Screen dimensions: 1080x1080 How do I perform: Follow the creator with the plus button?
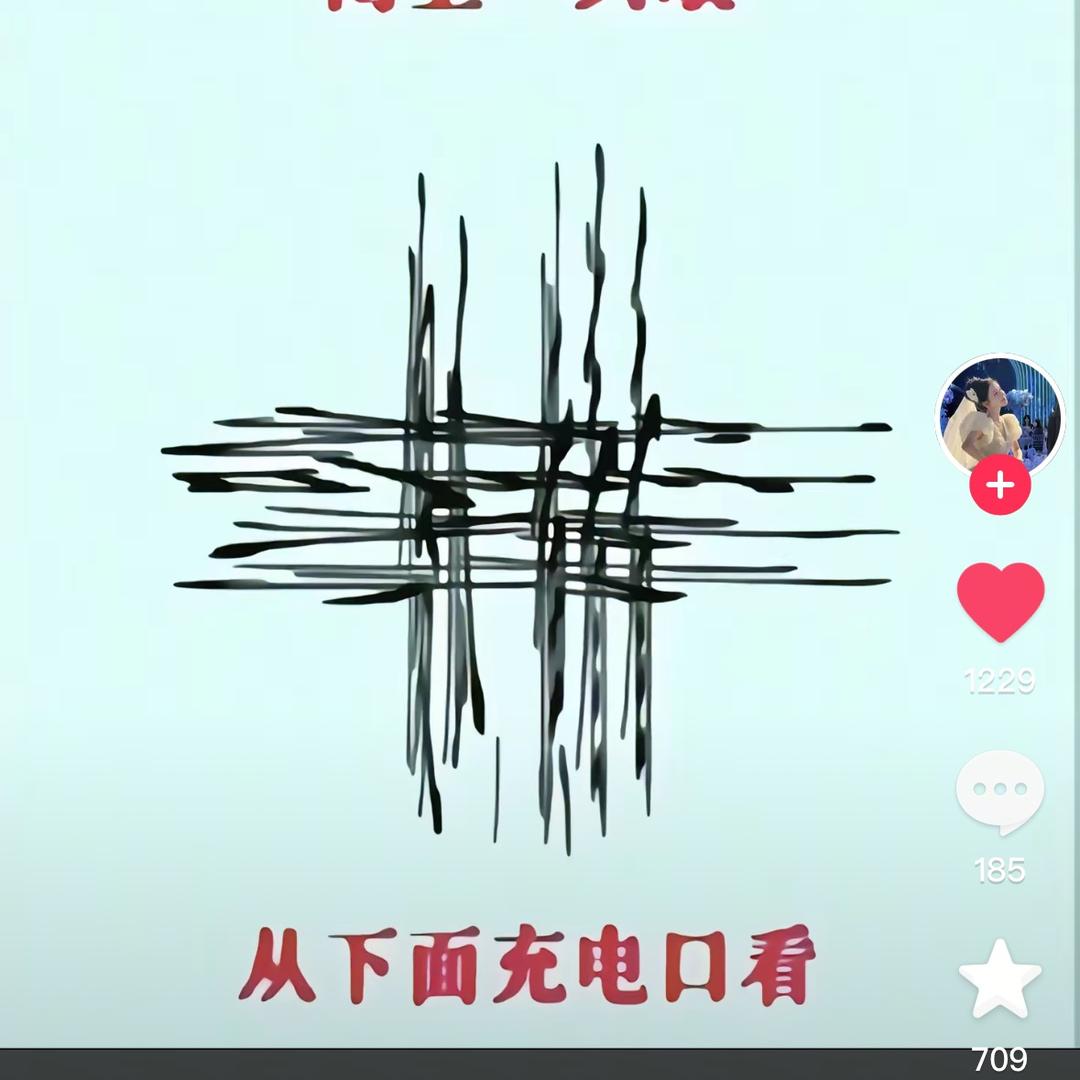1000,485
